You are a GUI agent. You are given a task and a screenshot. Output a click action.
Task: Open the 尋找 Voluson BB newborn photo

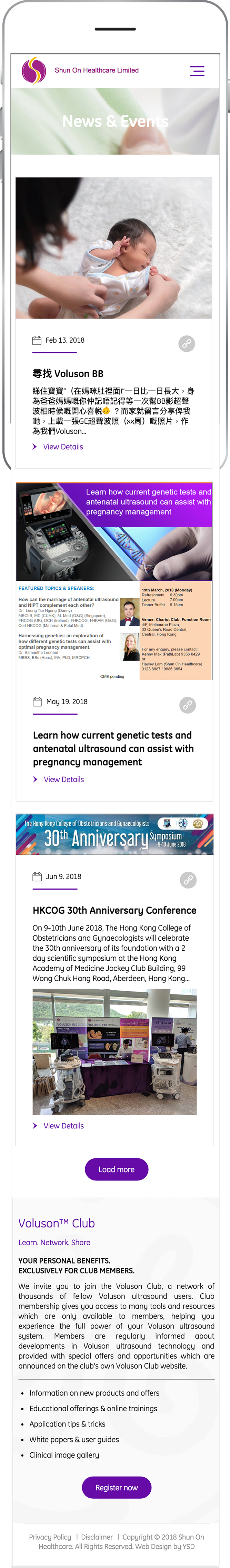(114, 248)
